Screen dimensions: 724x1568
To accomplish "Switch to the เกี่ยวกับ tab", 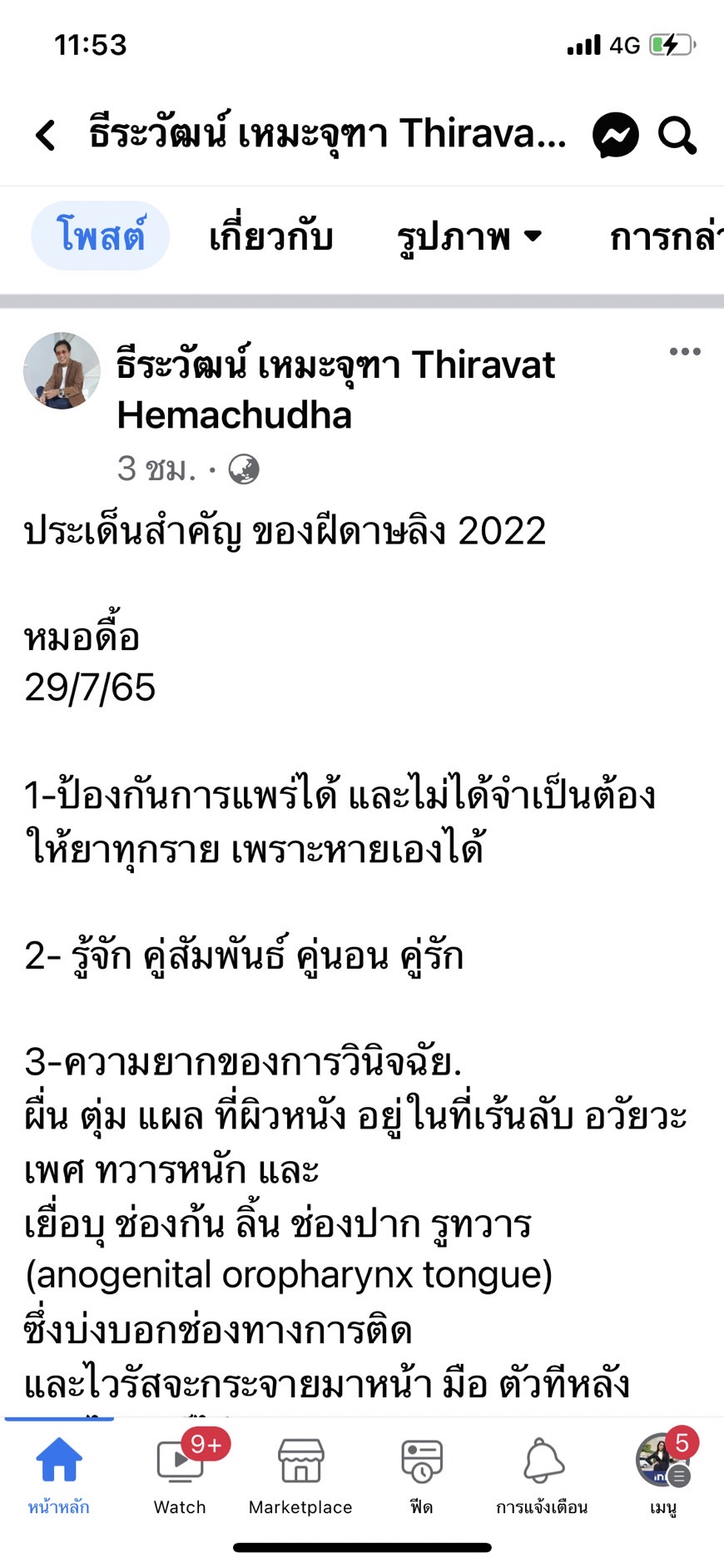I will pos(270,237).
